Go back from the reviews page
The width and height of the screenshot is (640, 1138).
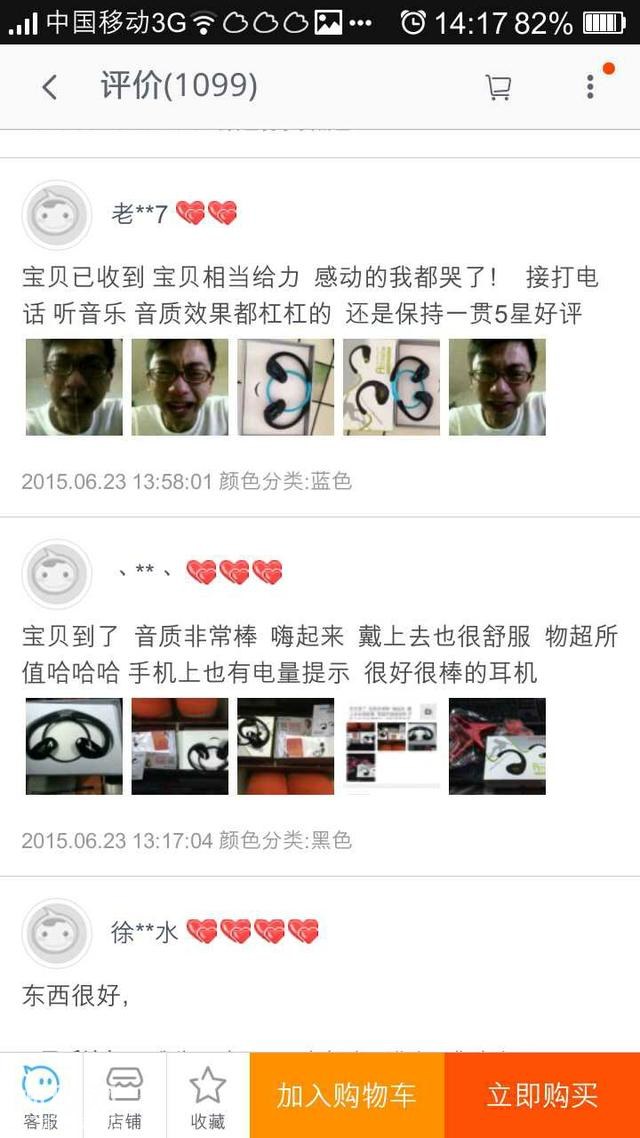pos(49,87)
